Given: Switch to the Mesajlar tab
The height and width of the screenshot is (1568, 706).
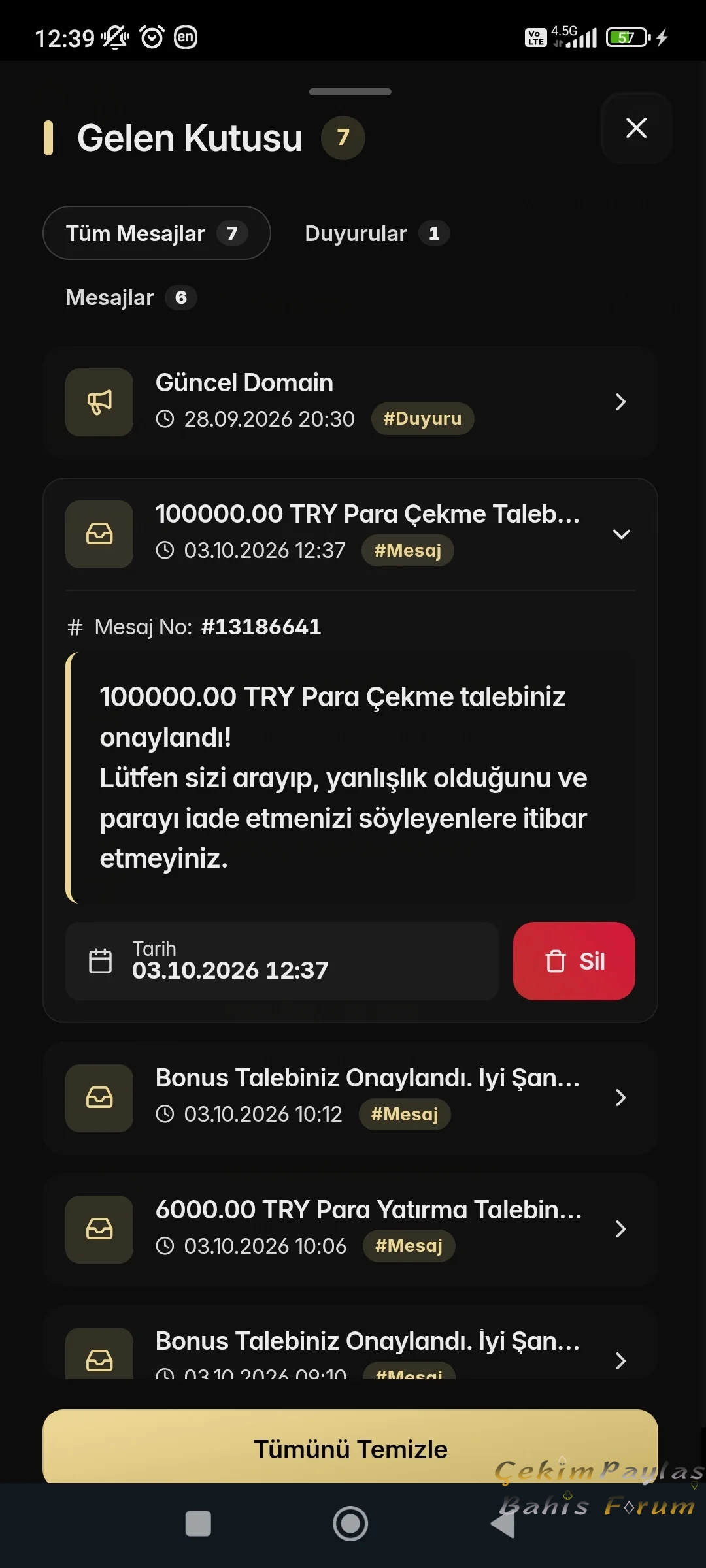Looking at the screenshot, I should point(131,297).
